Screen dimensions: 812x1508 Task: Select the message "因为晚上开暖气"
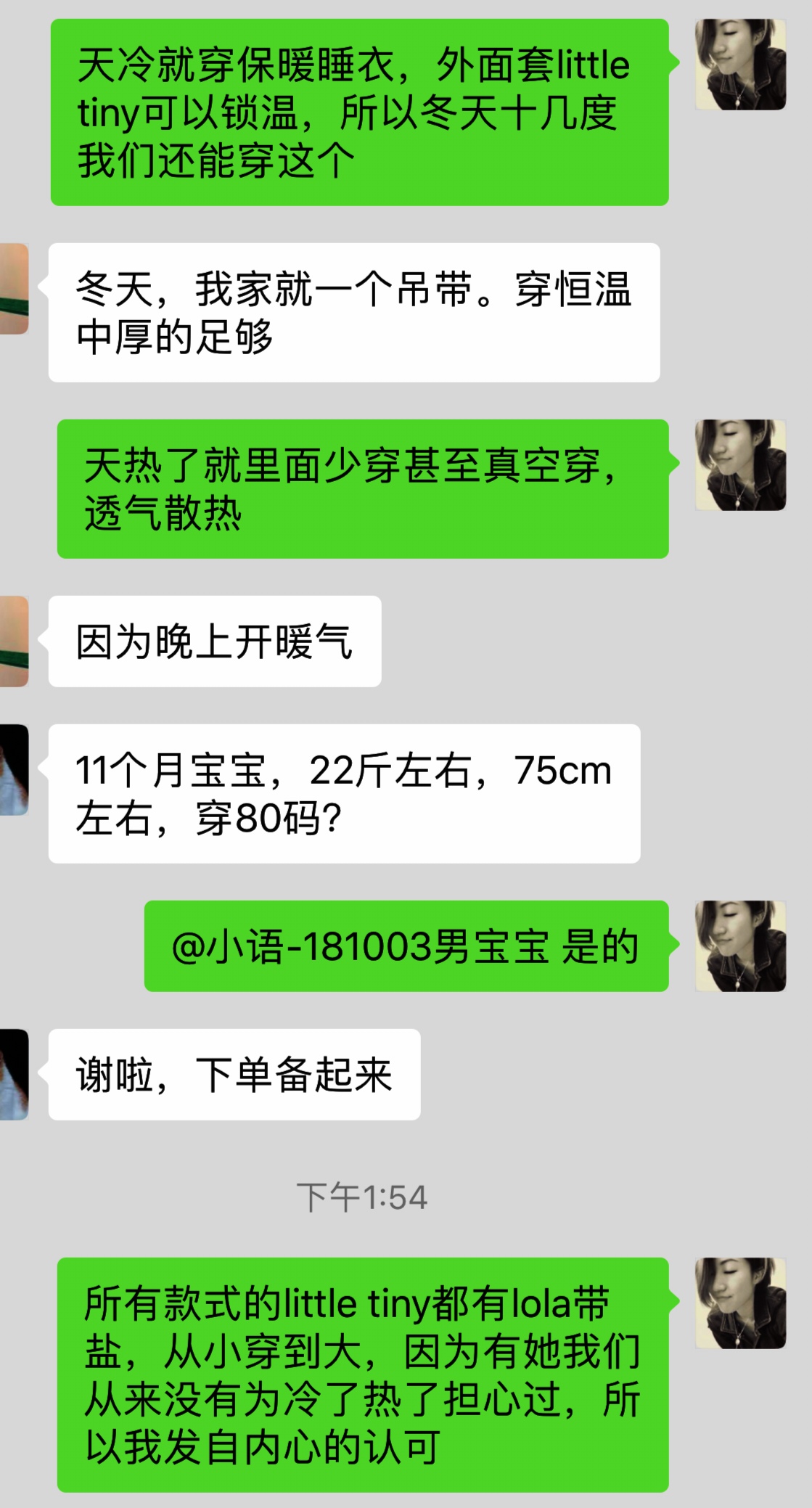[x=214, y=642]
